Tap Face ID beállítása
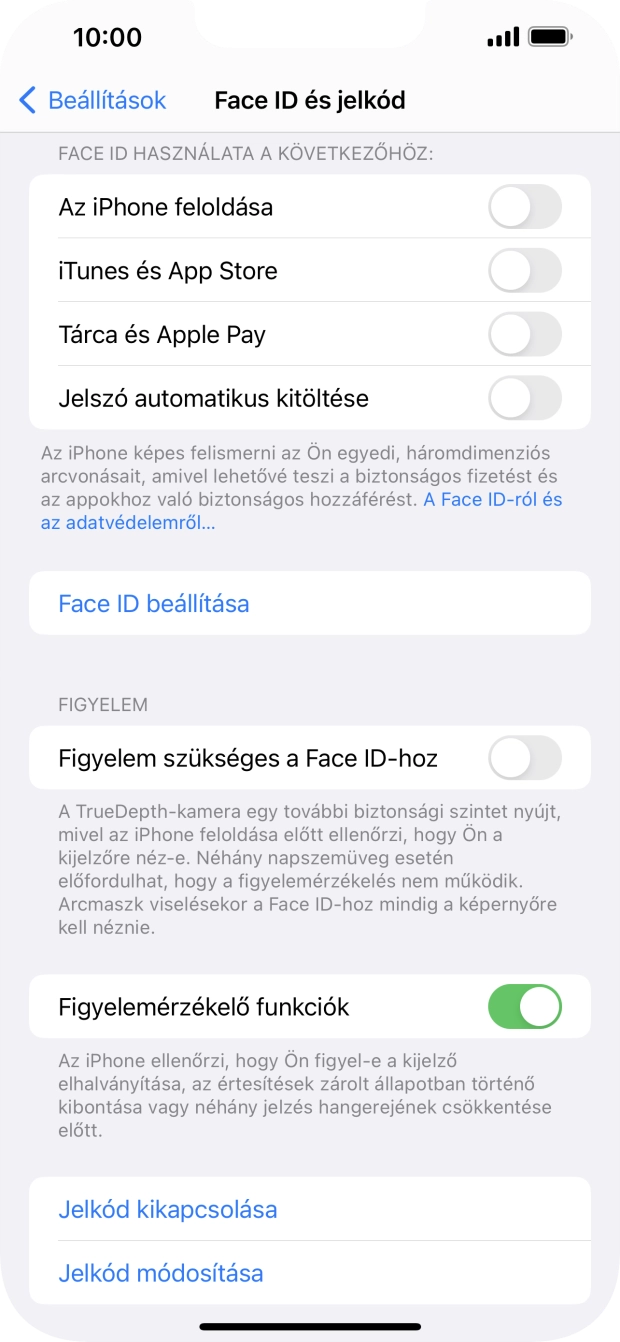 click(154, 604)
